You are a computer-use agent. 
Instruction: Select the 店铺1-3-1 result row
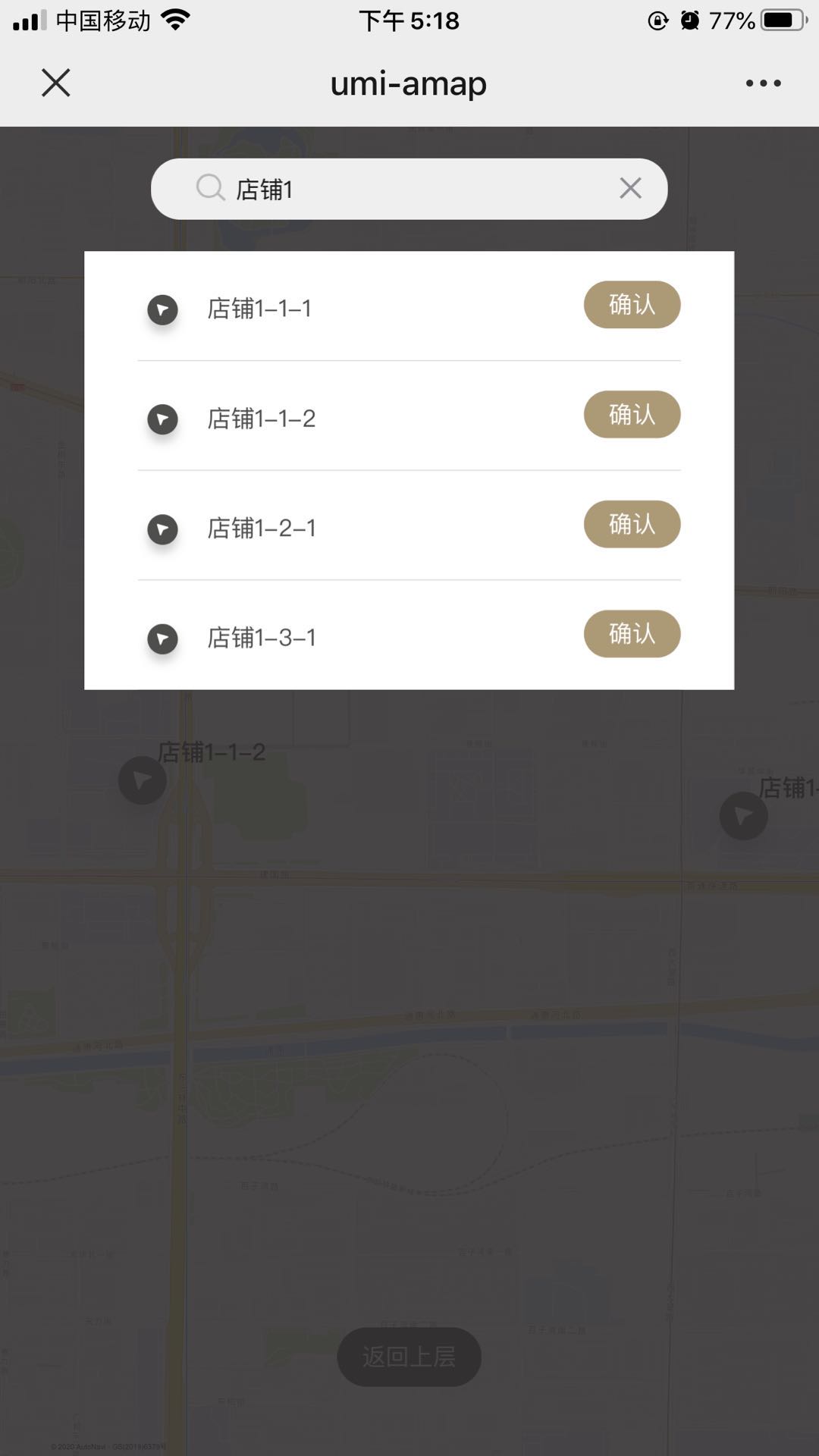pos(409,635)
